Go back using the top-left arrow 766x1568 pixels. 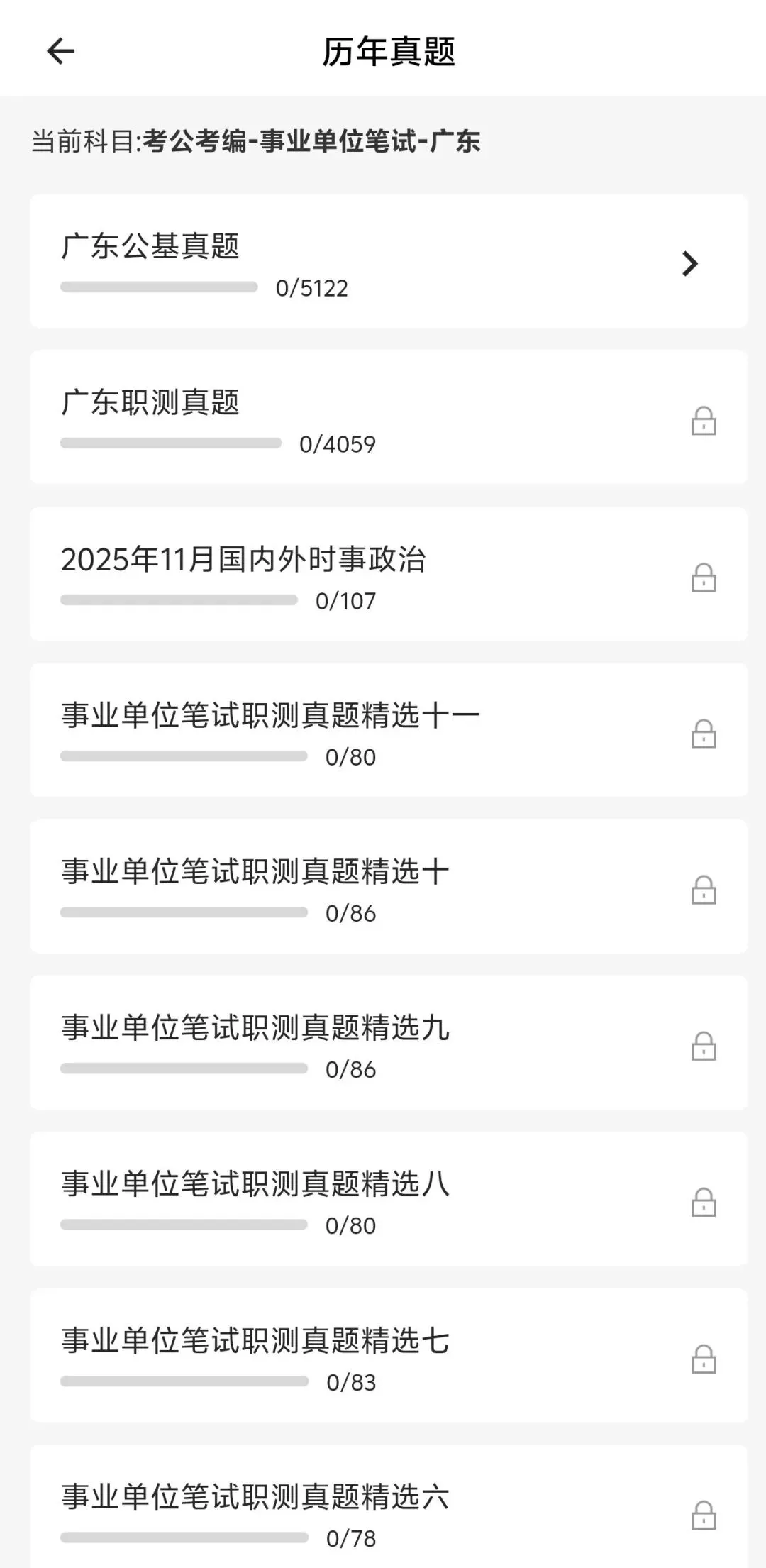(x=61, y=51)
